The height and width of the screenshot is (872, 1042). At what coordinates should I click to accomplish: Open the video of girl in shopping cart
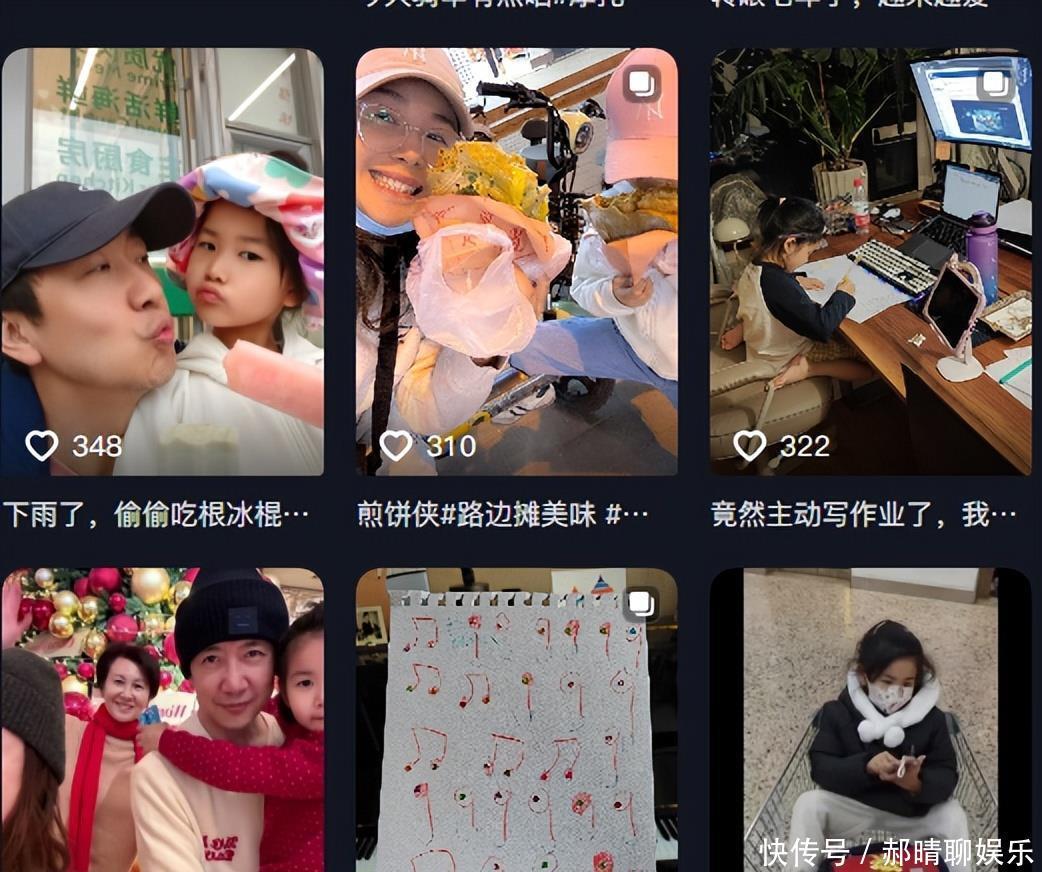click(x=871, y=720)
